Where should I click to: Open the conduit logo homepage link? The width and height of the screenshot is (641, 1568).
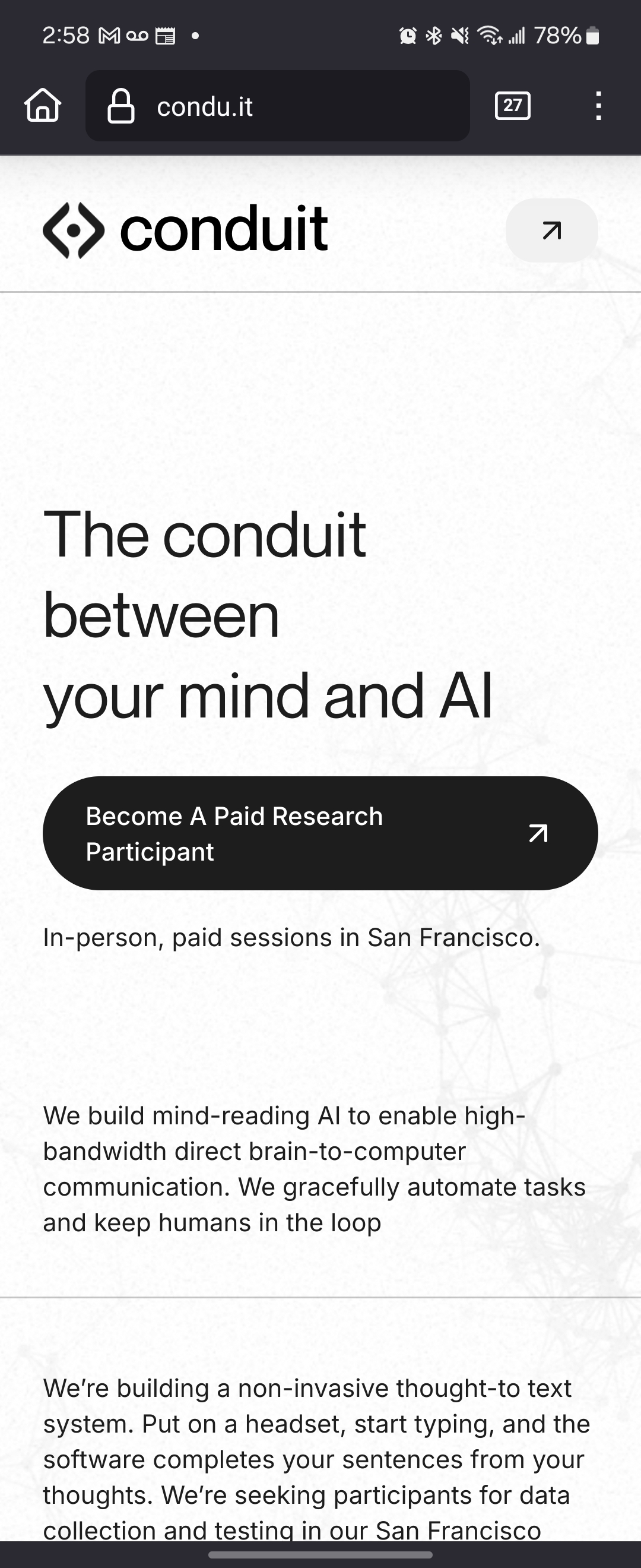click(186, 229)
